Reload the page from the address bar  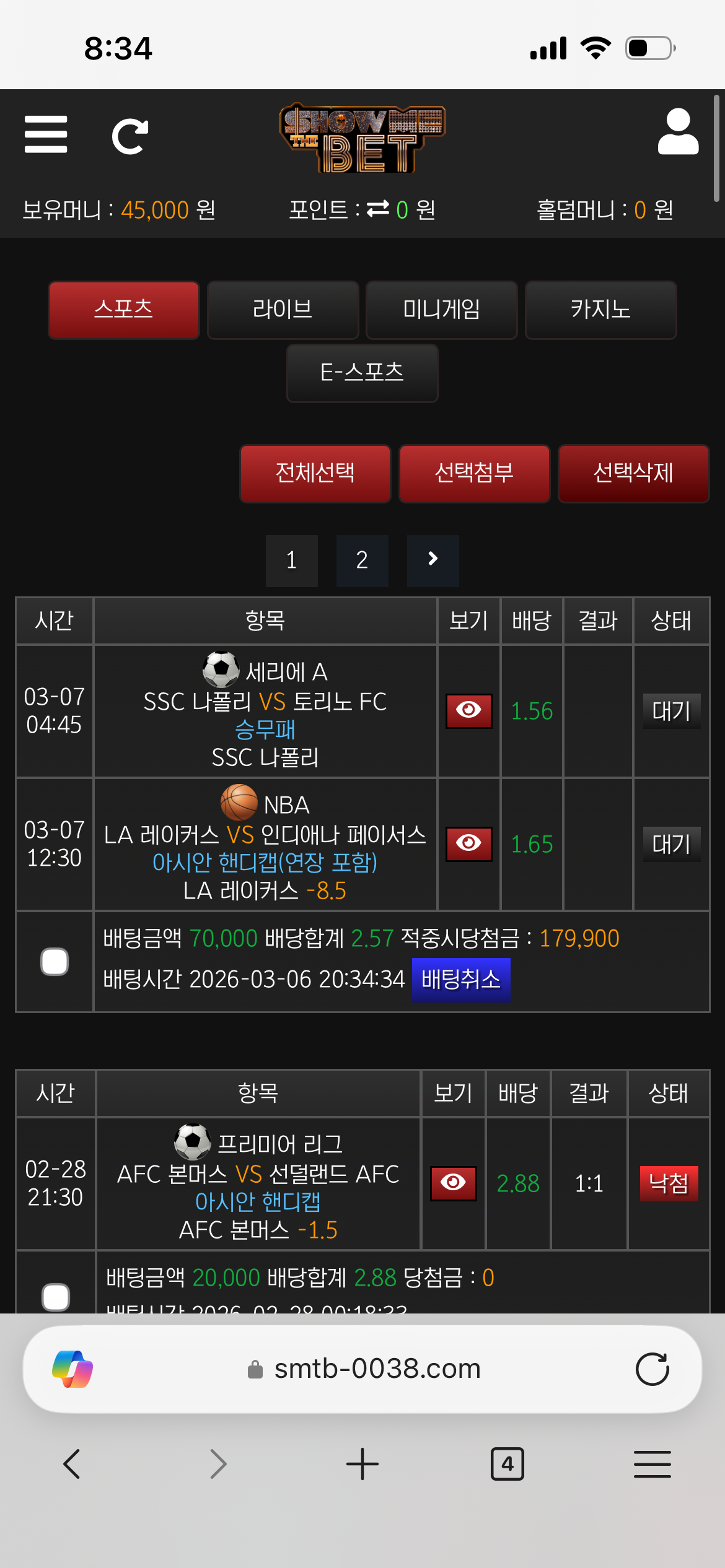tap(652, 1369)
